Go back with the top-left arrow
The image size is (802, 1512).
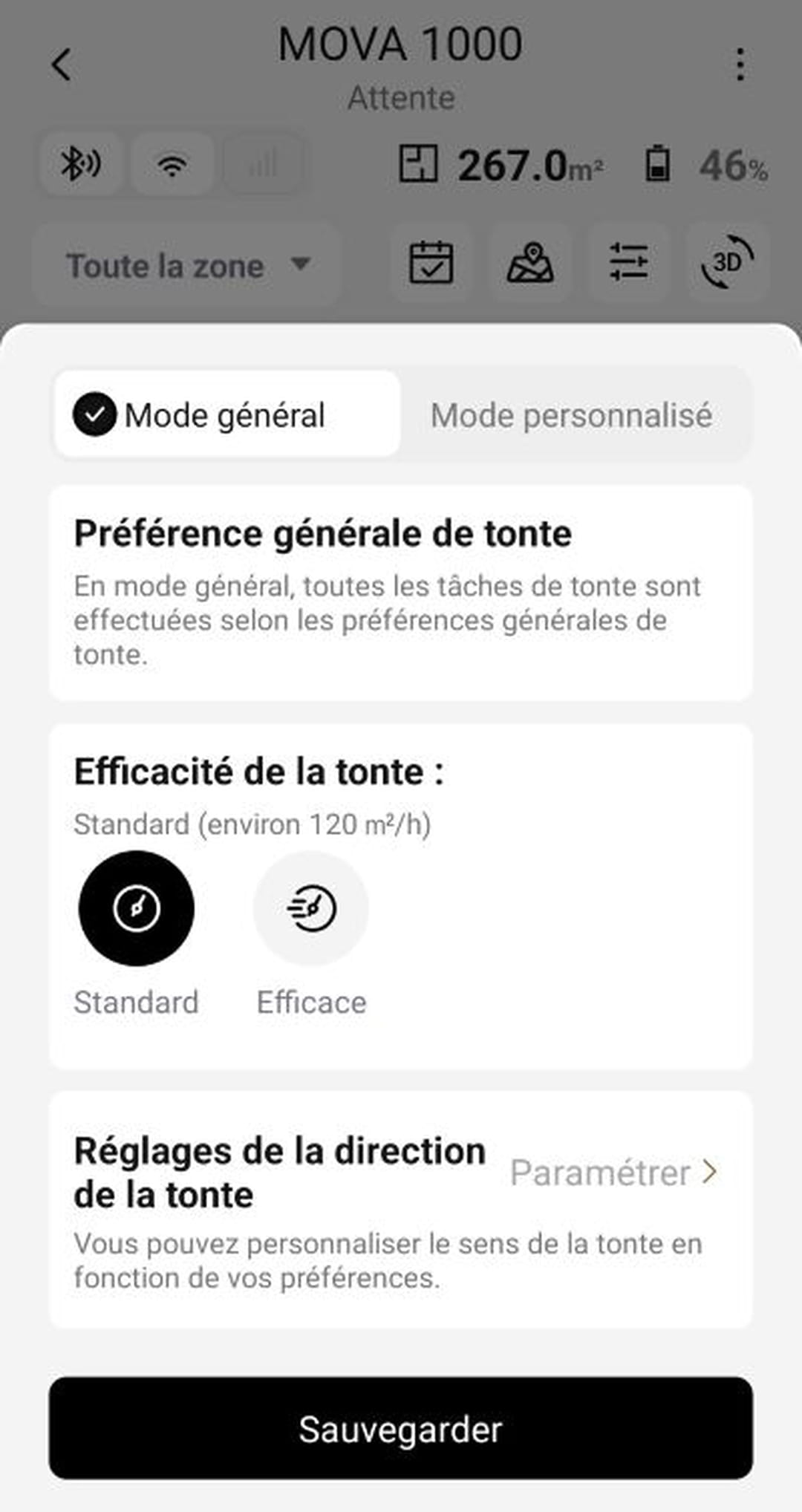(62, 65)
